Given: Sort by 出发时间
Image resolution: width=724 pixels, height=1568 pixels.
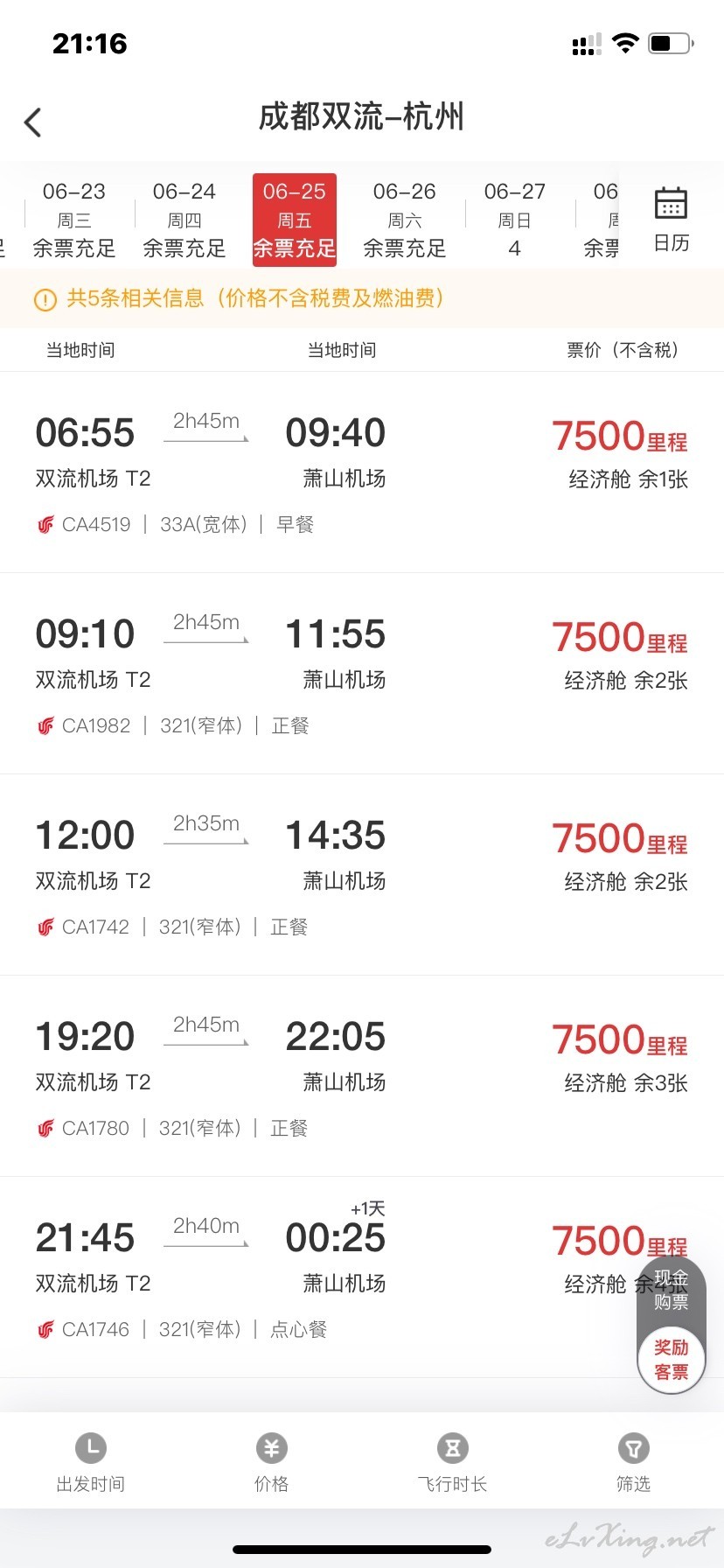Looking at the screenshot, I should point(91,1463).
